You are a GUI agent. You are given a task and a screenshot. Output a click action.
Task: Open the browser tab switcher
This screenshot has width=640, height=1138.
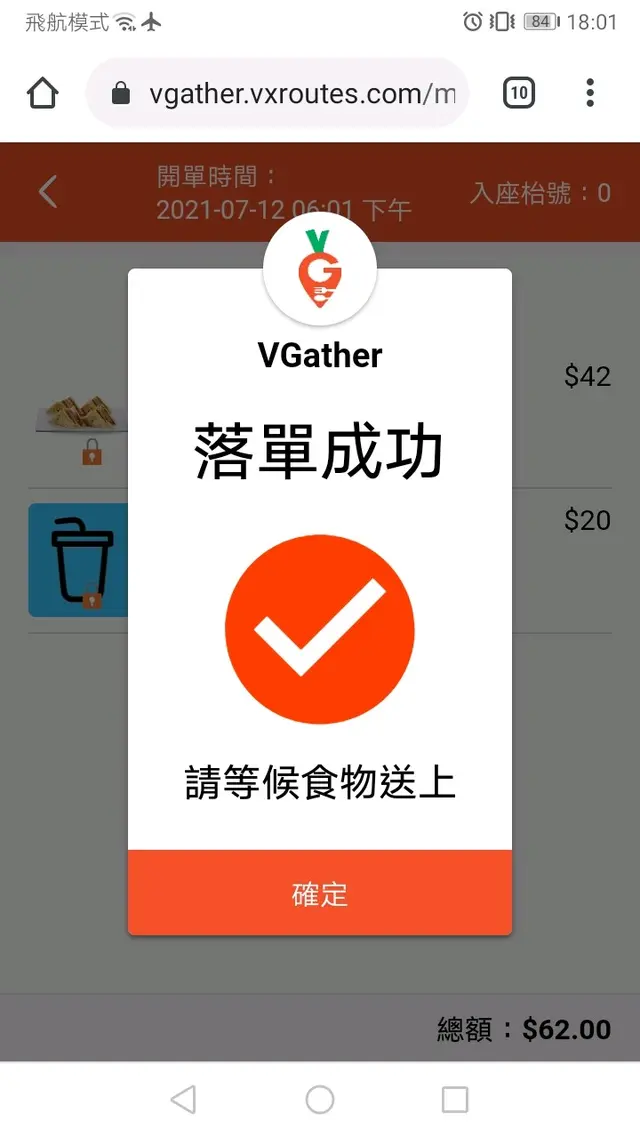pyautogui.click(x=518, y=94)
